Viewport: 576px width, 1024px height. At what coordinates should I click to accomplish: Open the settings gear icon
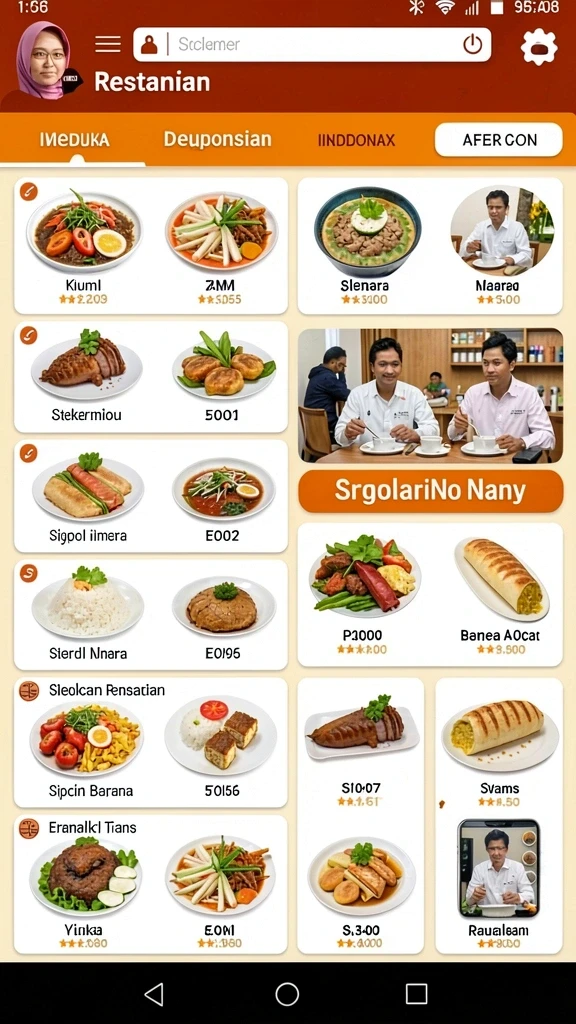[539, 47]
